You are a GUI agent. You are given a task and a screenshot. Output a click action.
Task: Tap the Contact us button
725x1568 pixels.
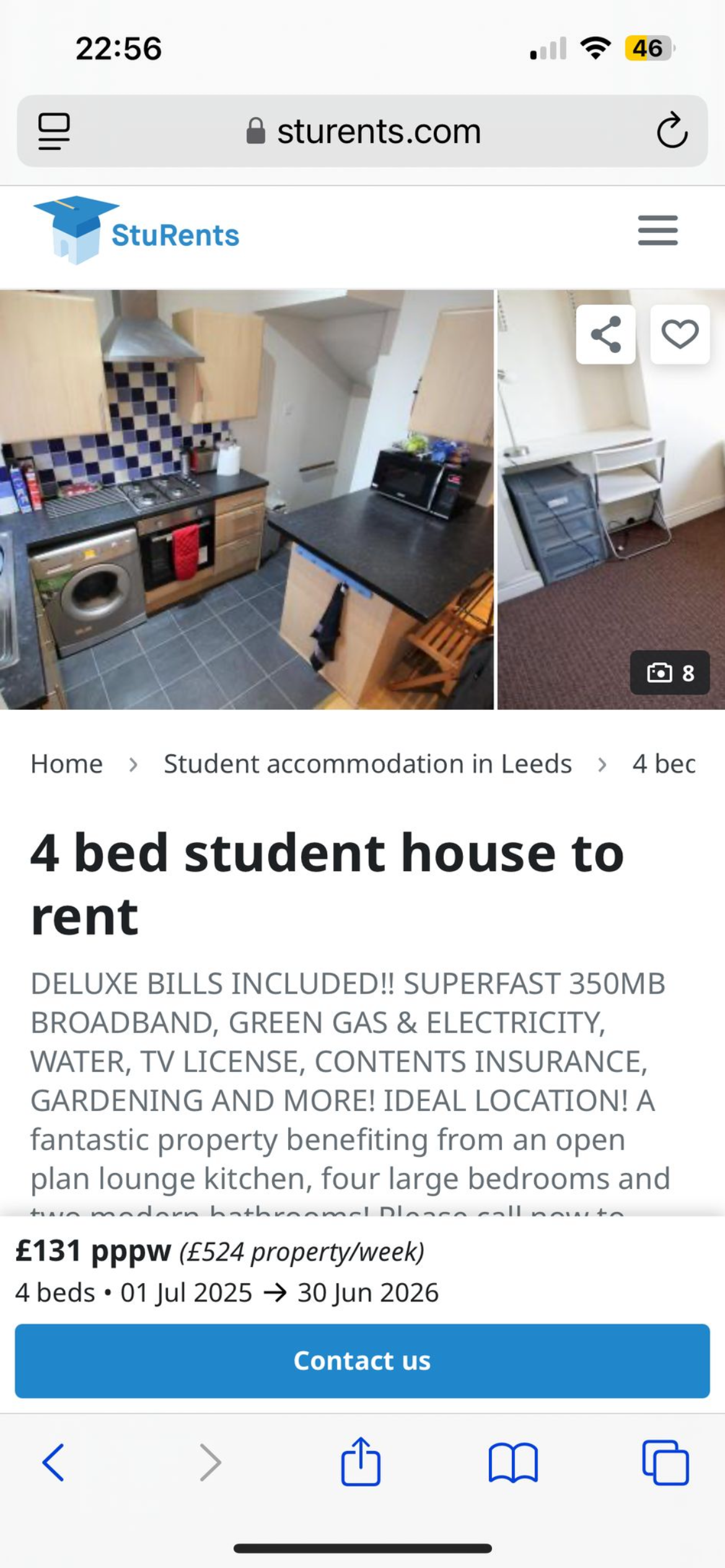pos(362,1361)
